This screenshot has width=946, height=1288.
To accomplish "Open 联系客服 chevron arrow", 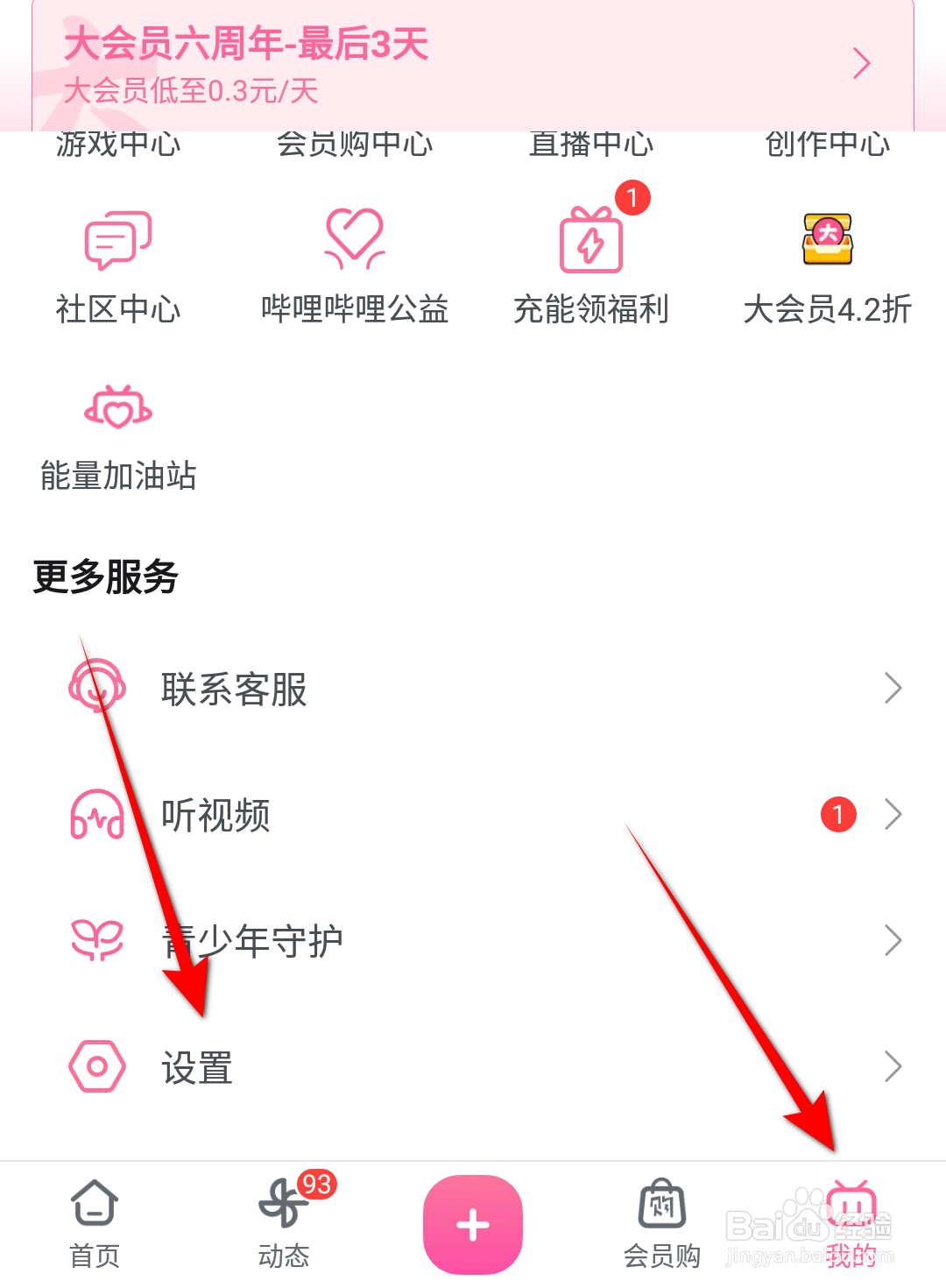I will pos(893,689).
